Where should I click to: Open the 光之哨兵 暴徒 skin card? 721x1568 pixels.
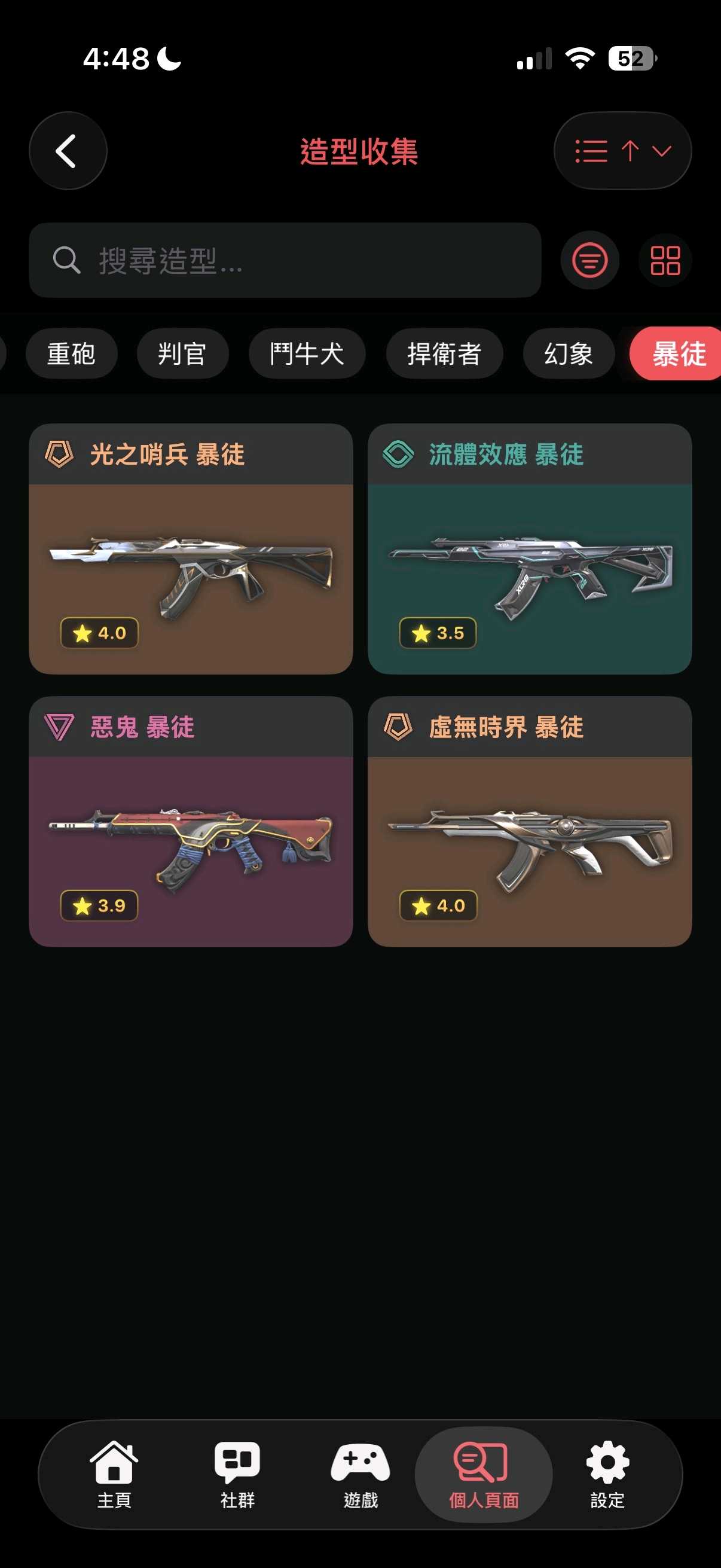[191, 548]
